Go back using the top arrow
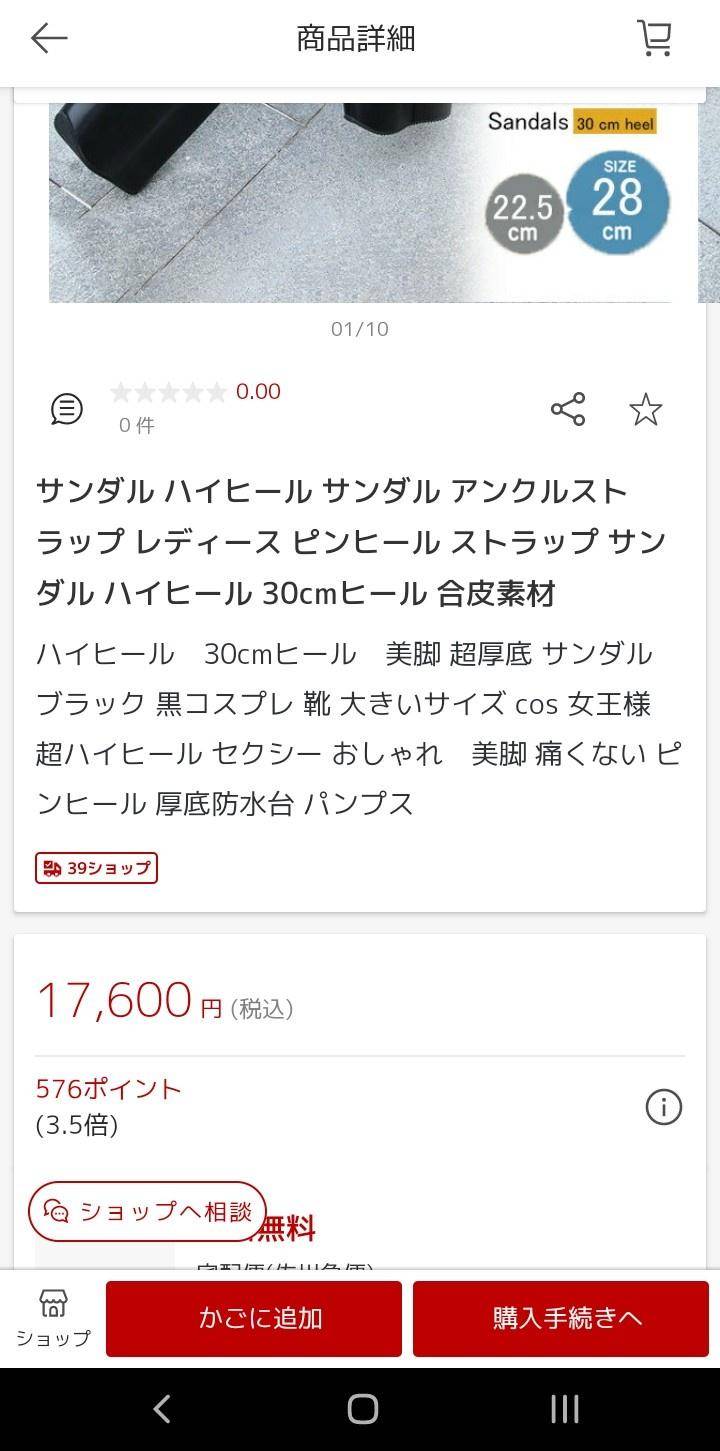Screen dimensions: 720x1451 (x=48, y=39)
